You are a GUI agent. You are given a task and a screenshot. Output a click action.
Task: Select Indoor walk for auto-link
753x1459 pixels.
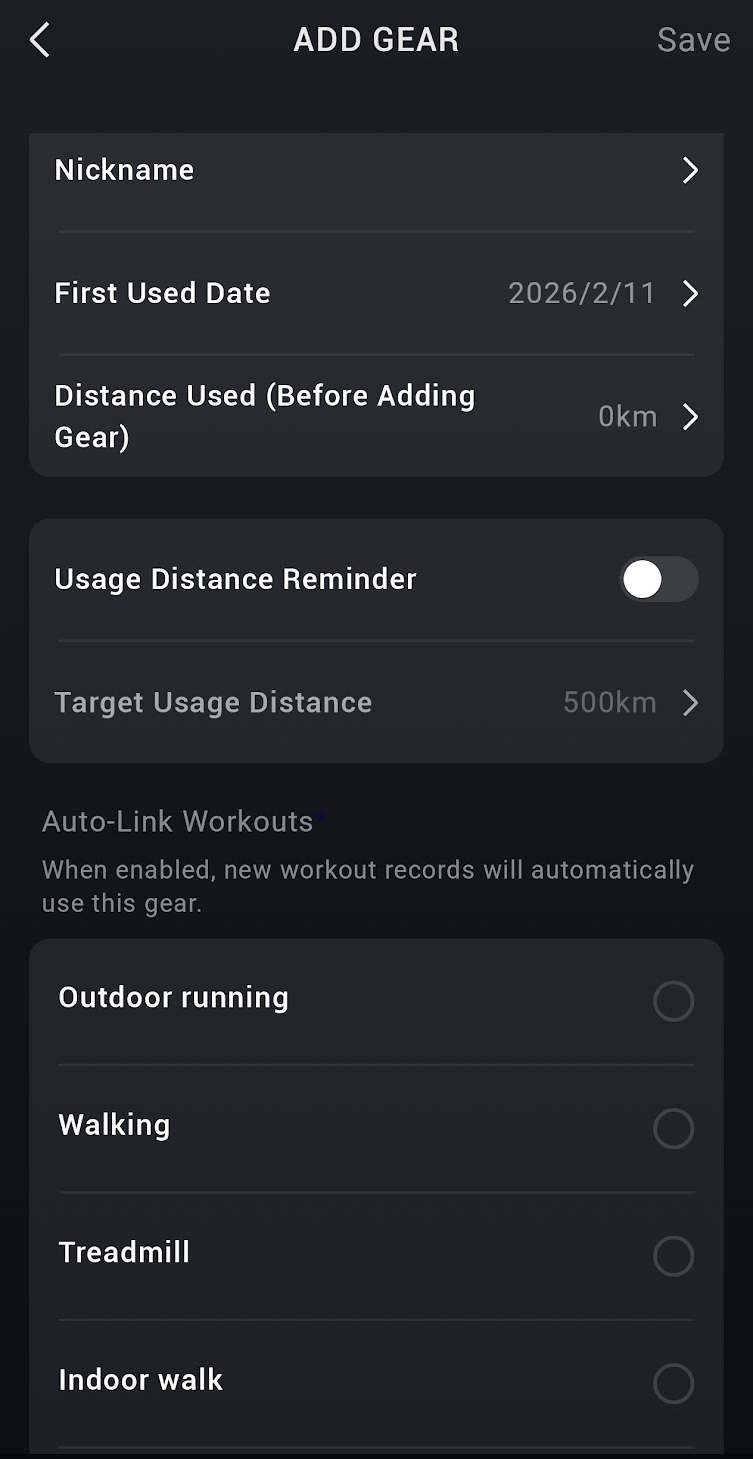point(673,1384)
